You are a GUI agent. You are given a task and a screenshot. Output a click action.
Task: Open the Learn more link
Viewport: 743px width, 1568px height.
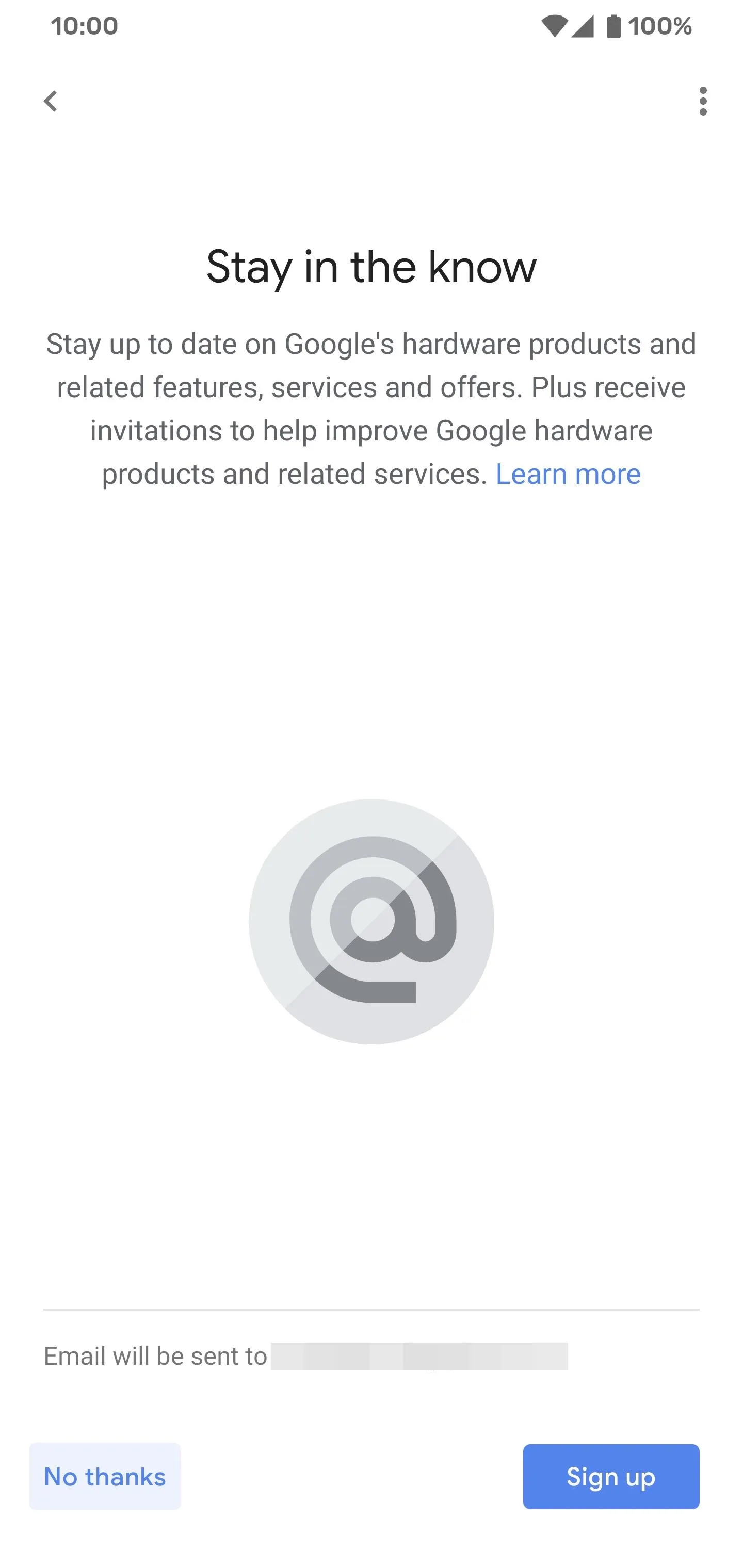[568, 473]
